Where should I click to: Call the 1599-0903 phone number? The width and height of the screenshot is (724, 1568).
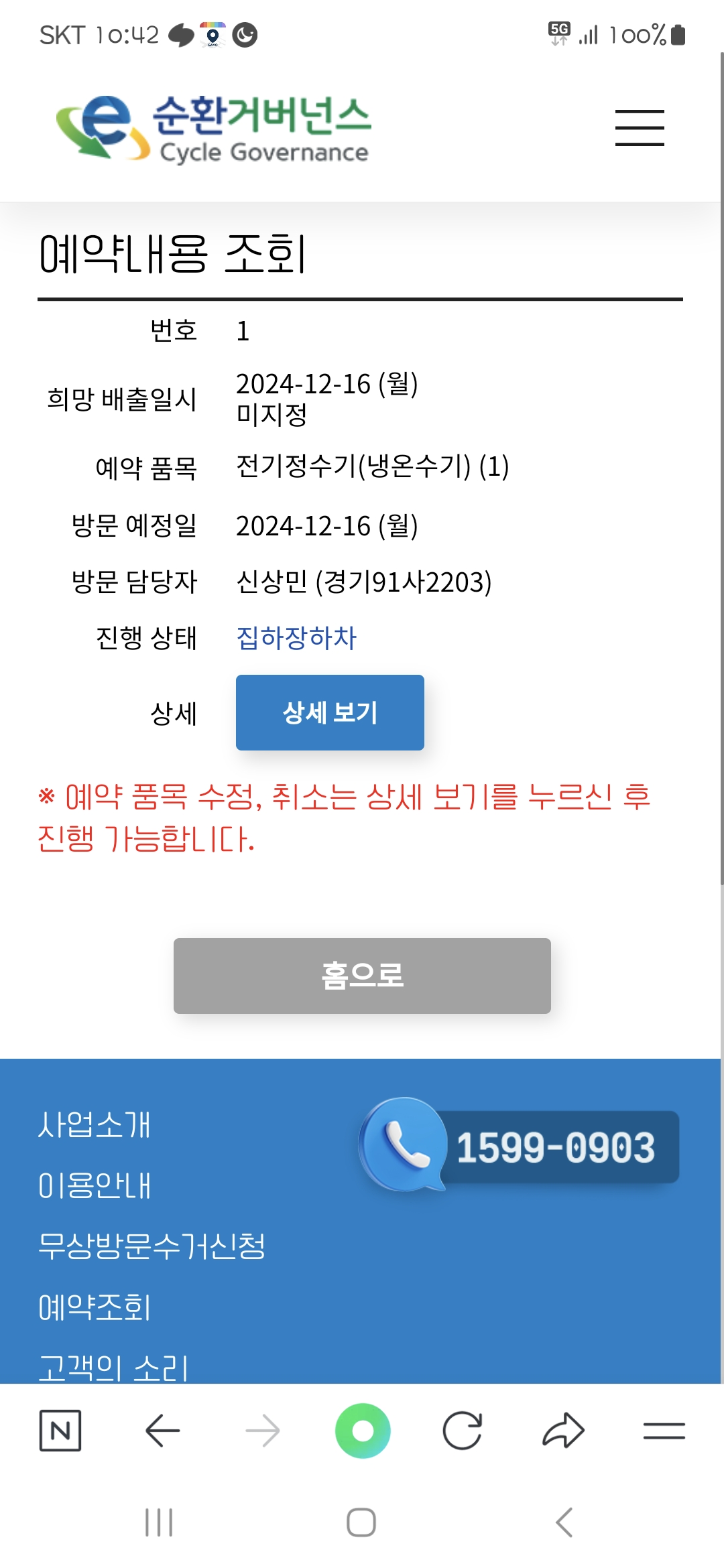coord(520,1146)
